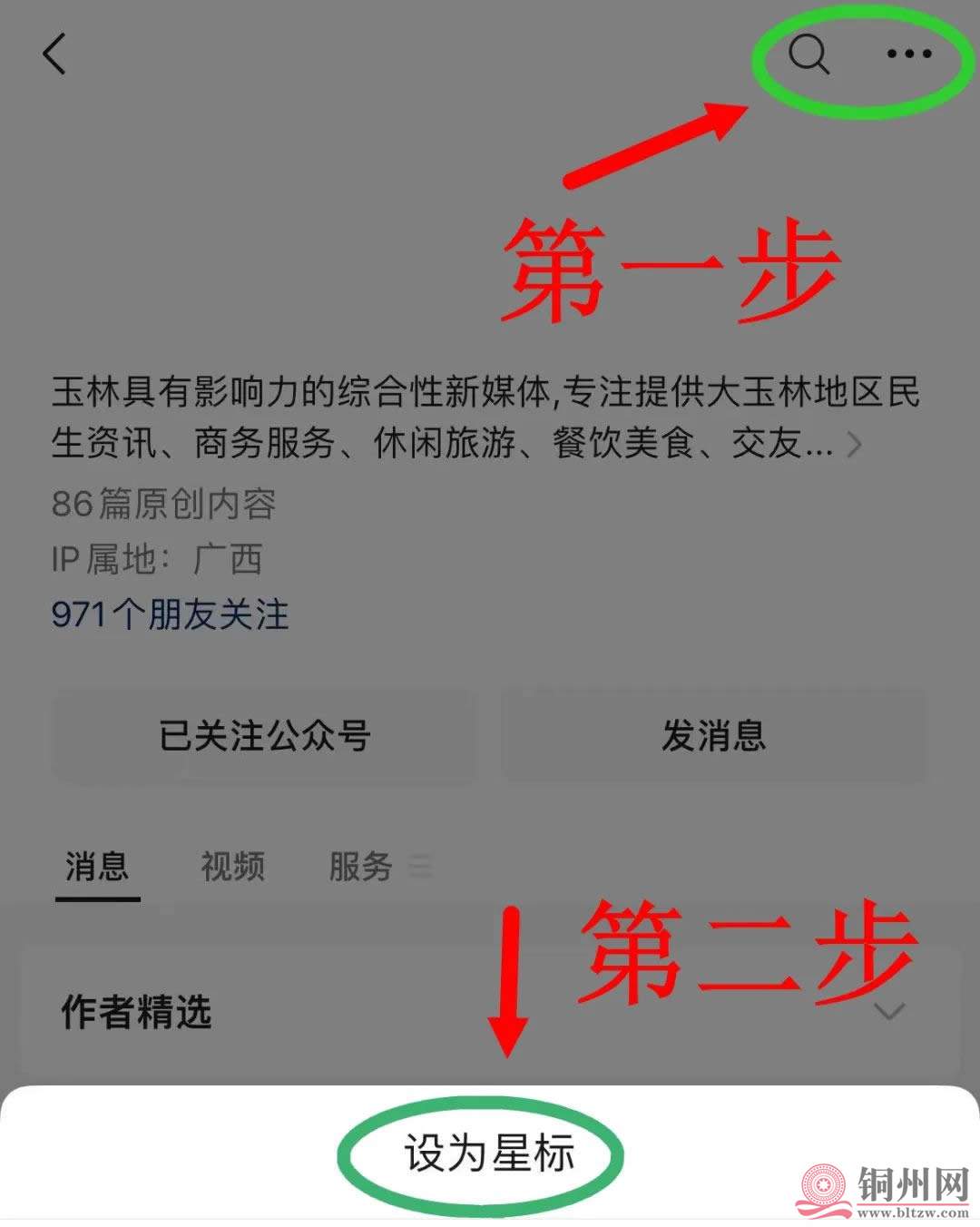This screenshot has width=980, height=1227.
Task: Switch to the 视频 tab
Action: (232, 867)
